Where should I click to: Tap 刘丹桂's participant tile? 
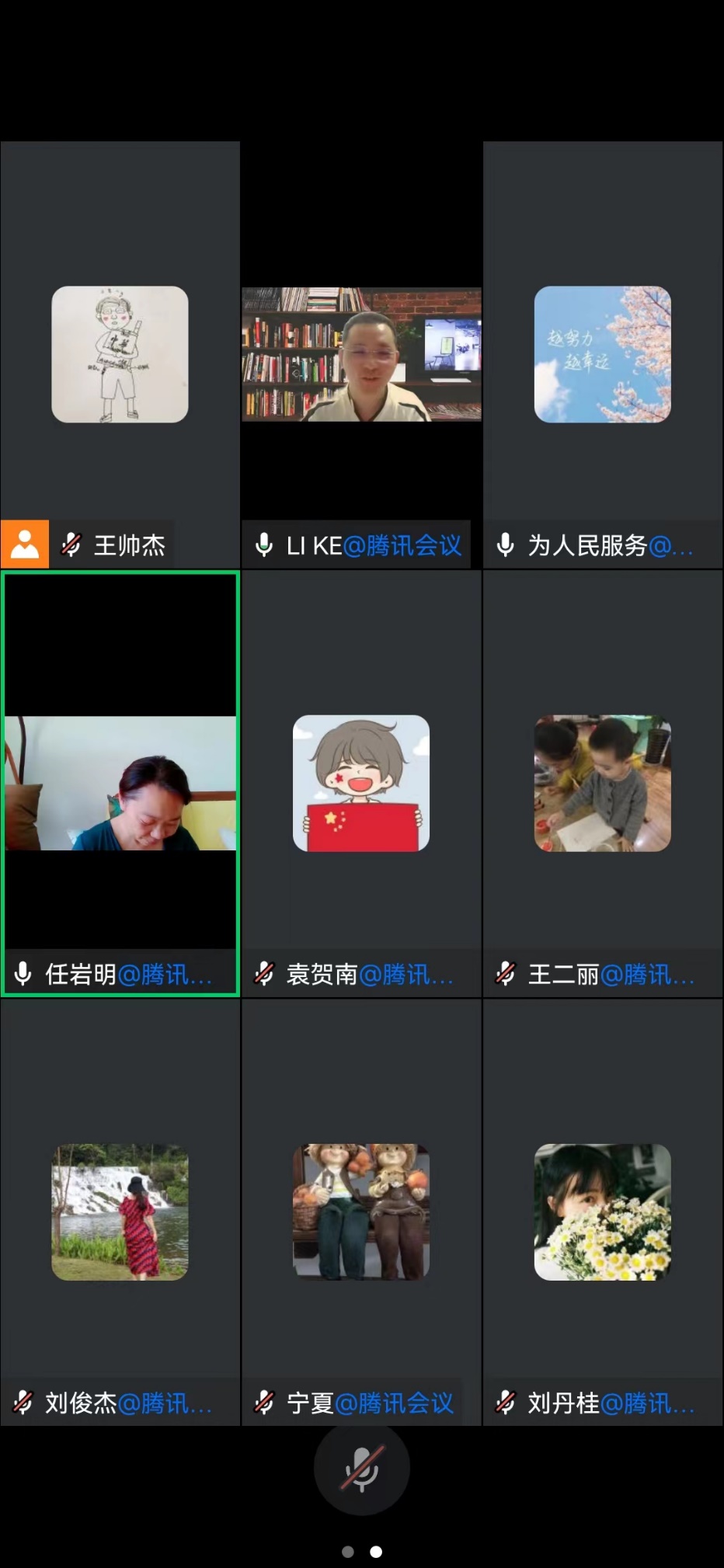point(602,1212)
